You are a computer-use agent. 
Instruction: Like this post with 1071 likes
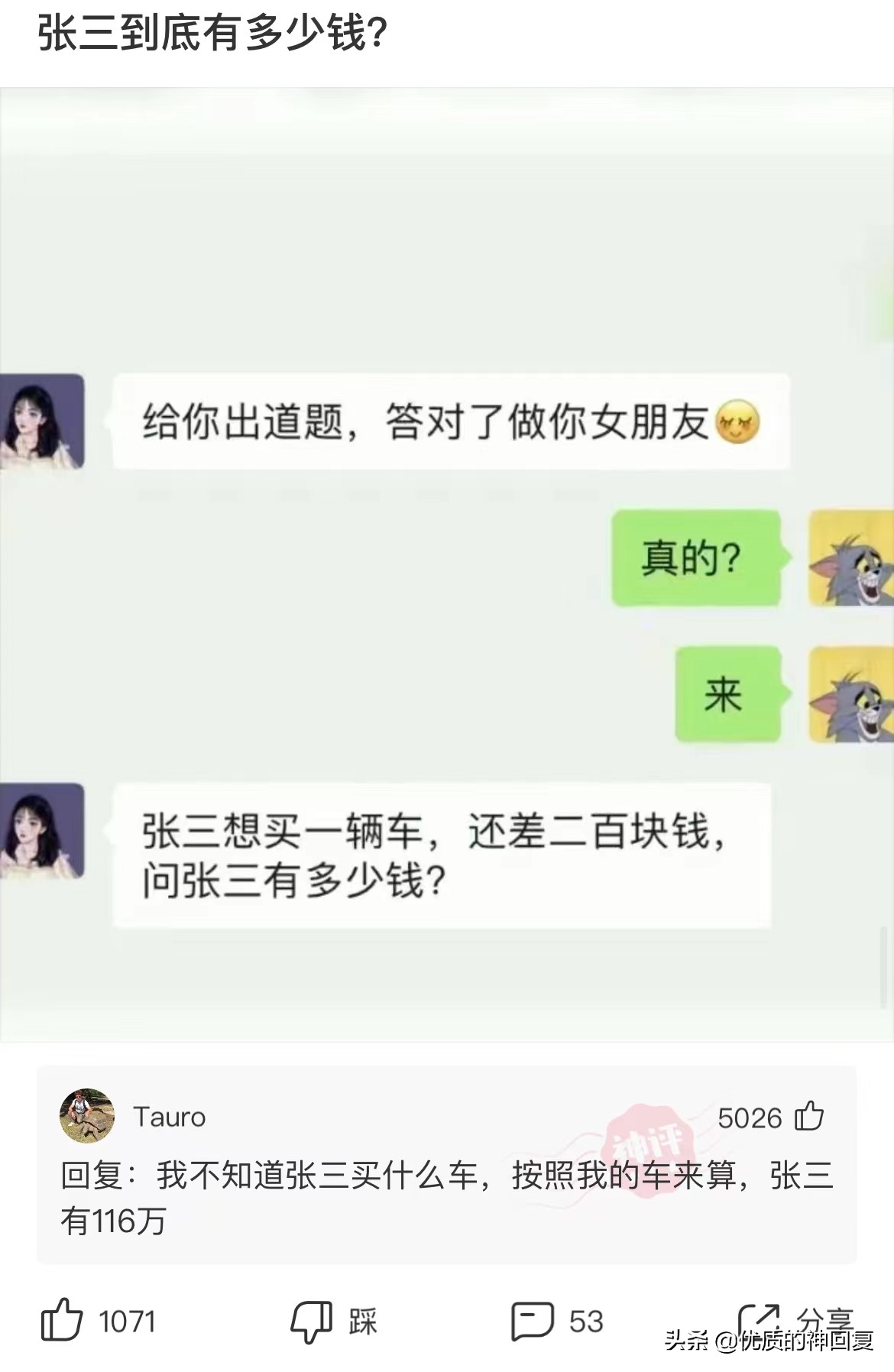[x=63, y=1320]
